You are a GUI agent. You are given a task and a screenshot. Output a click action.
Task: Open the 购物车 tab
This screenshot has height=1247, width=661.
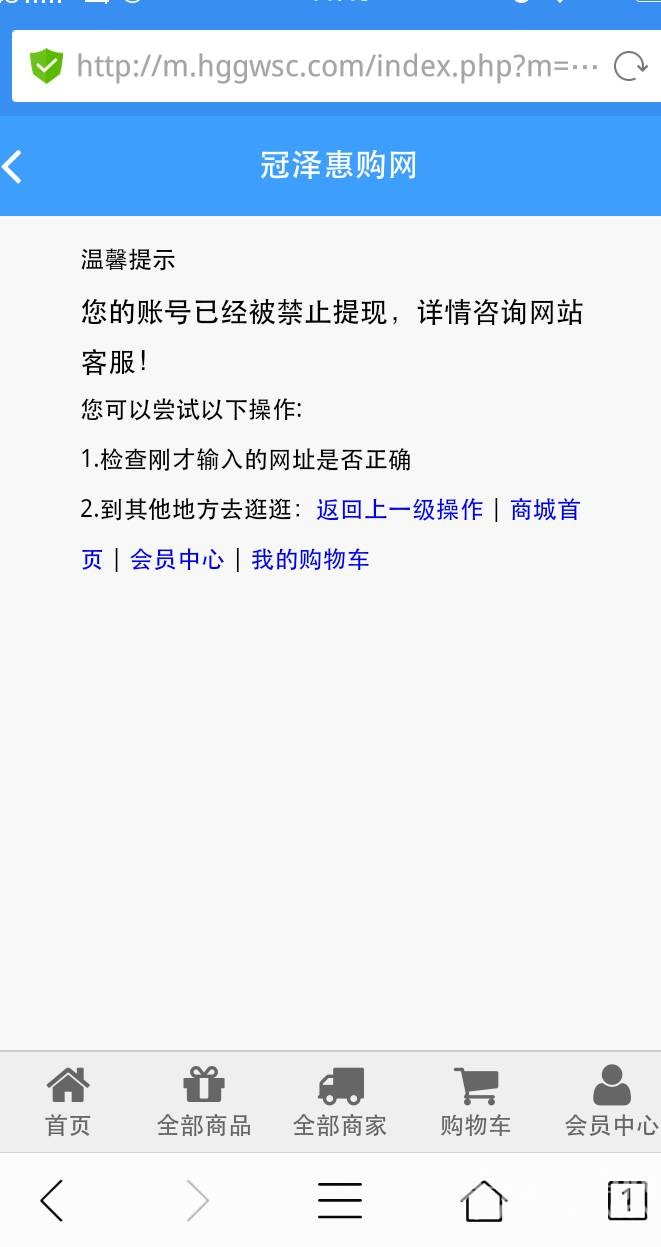[x=475, y=1102]
